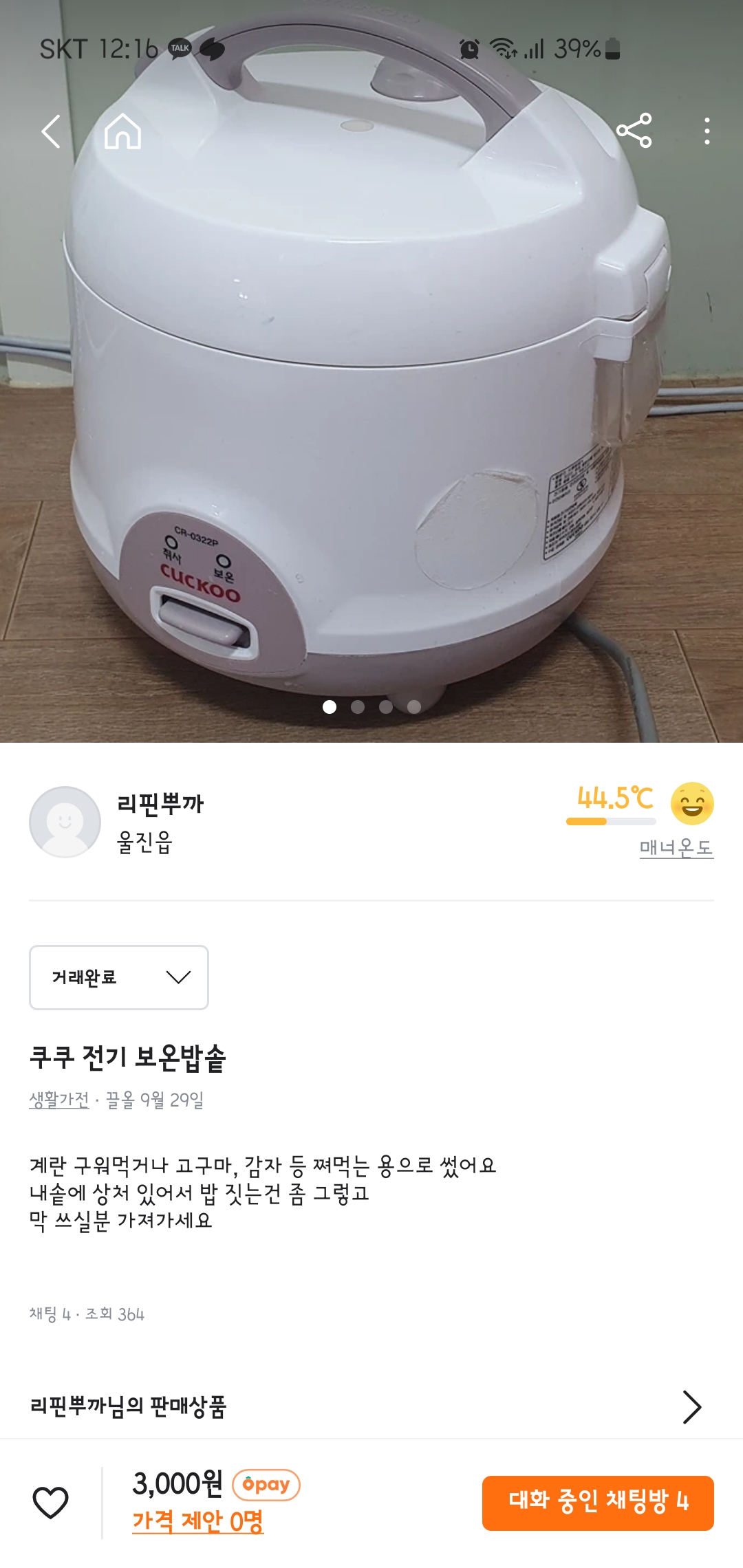
Task: Open 대화 중인 채팅방 4
Action: click(597, 1503)
